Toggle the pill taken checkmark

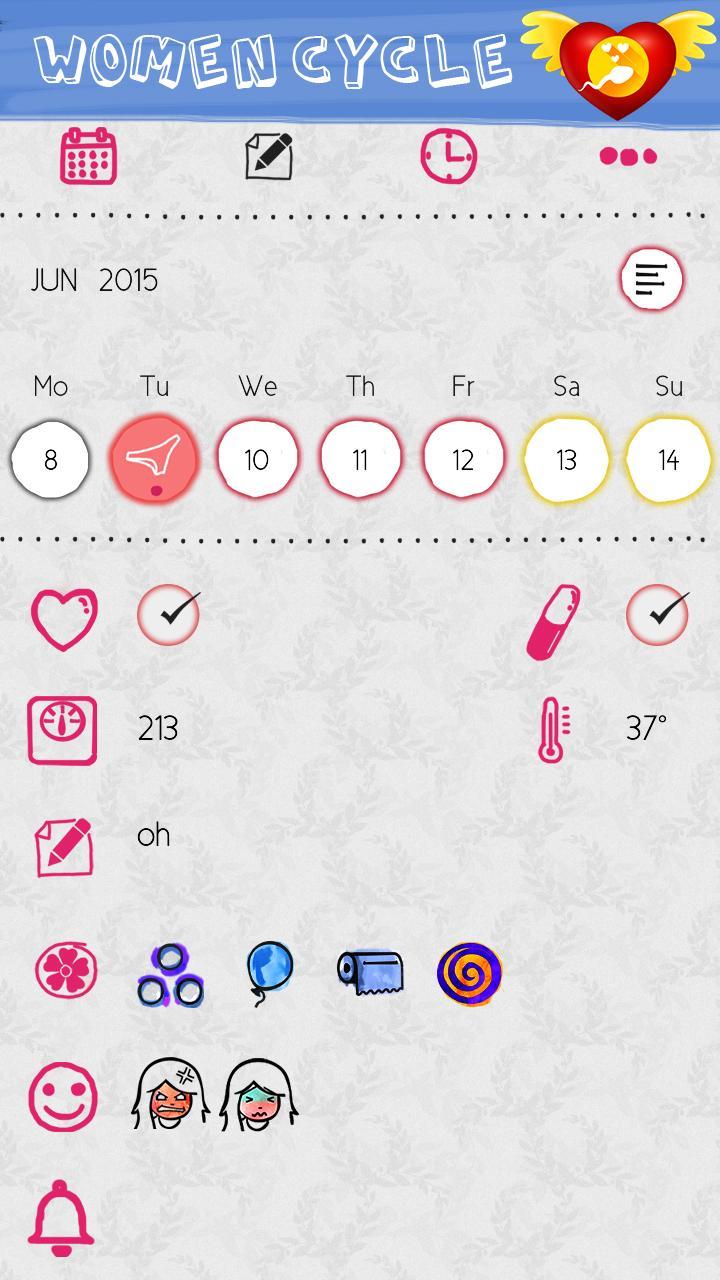click(x=657, y=615)
